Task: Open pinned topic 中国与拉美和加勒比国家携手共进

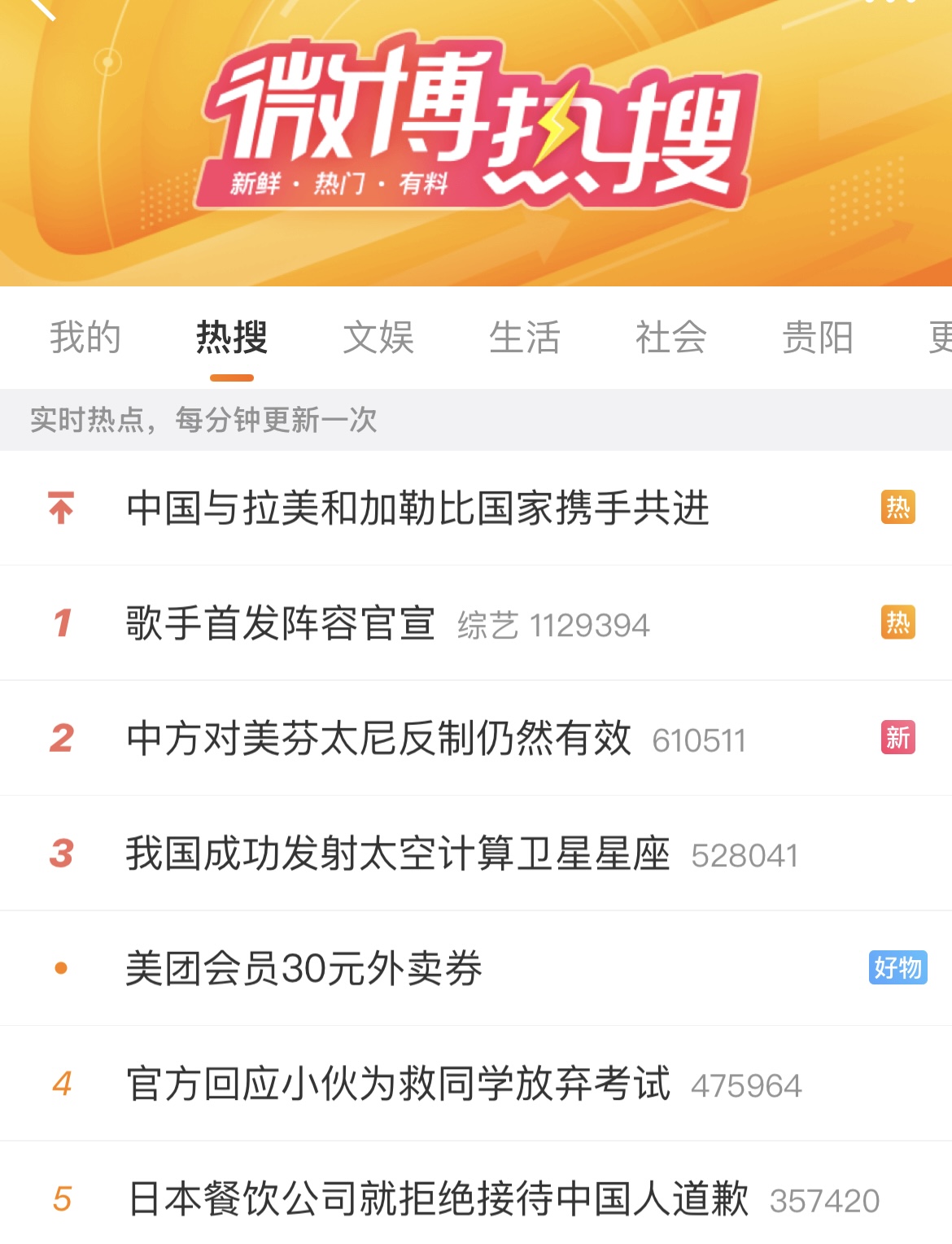Action: click(x=418, y=509)
